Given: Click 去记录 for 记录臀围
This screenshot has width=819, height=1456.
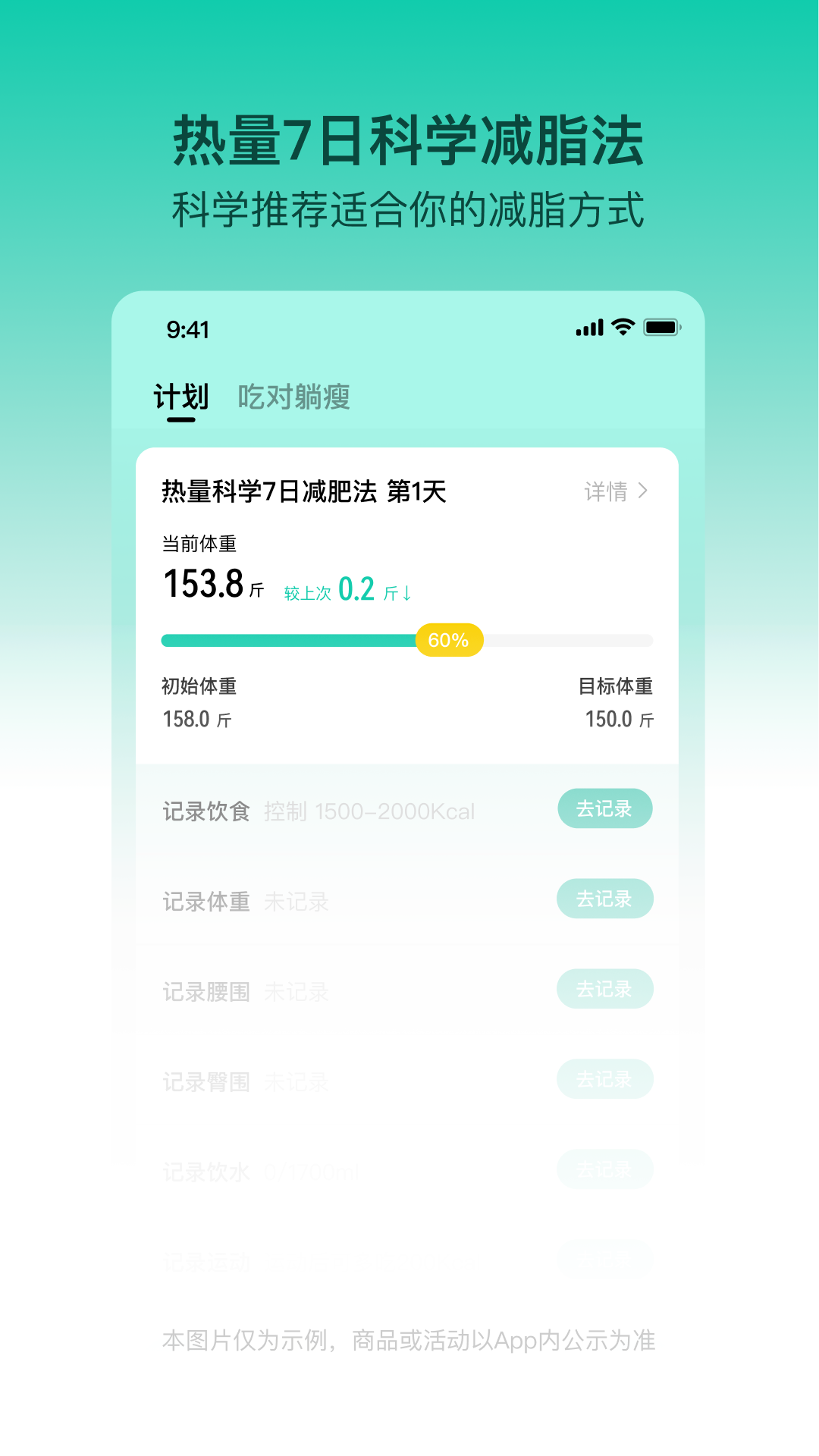Looking at the screenshot, I should click(604, 1079).
